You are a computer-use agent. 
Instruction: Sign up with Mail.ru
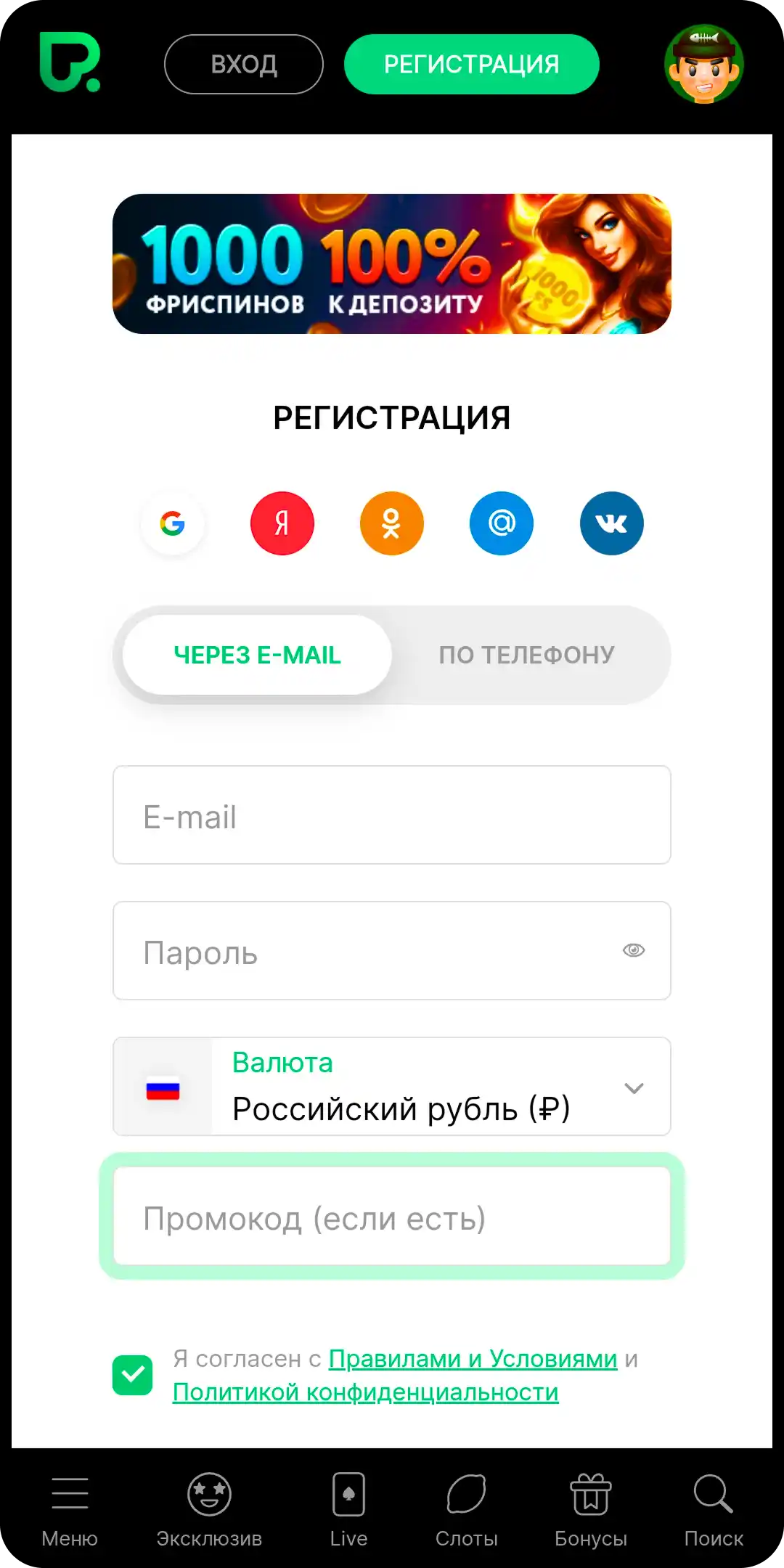pos(502,523)
